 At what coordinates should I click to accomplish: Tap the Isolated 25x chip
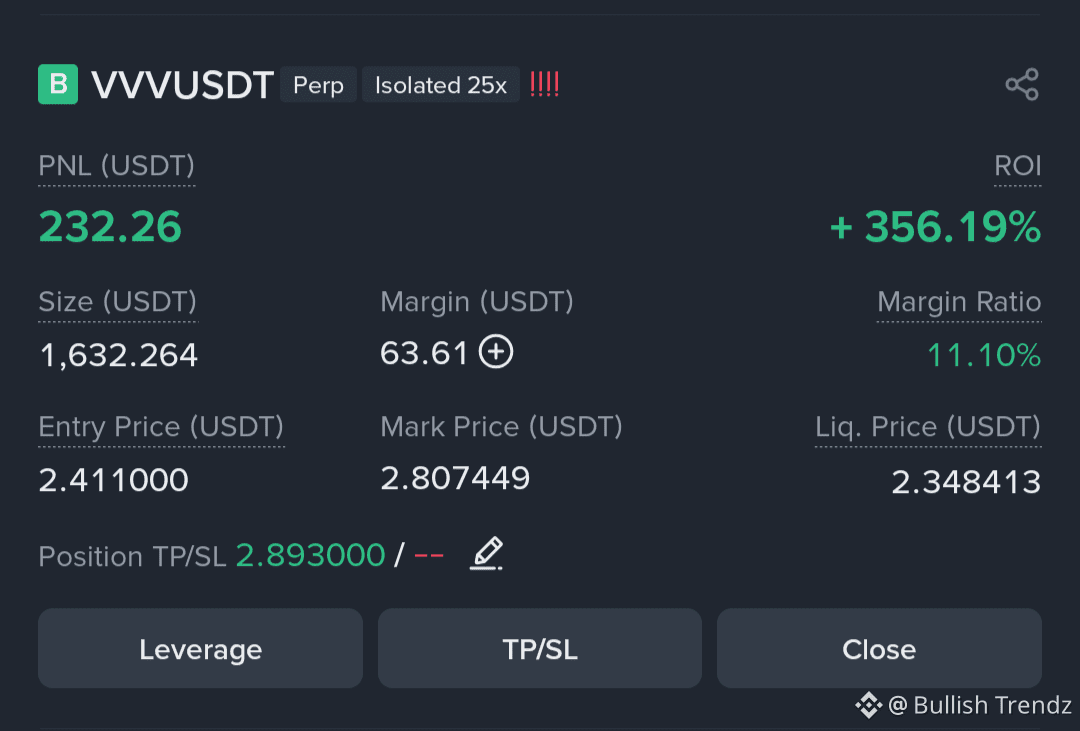[x=440, y=86]
